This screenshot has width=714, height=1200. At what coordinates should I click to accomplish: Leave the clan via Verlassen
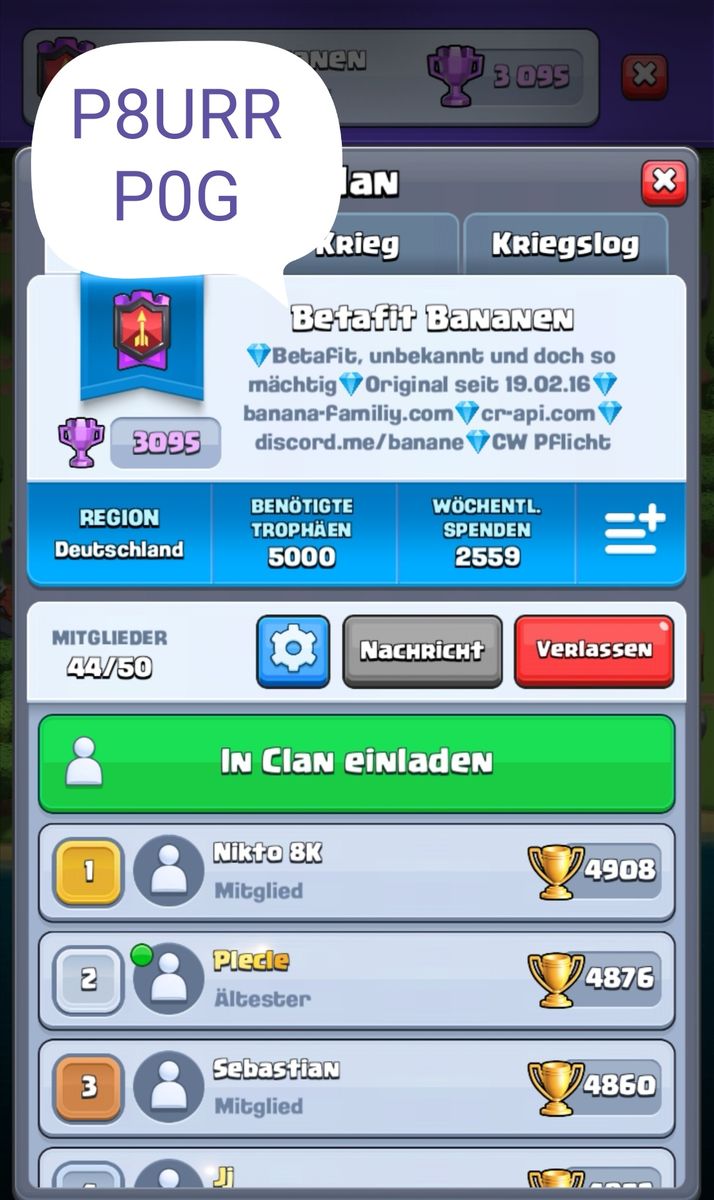point(594,651)
